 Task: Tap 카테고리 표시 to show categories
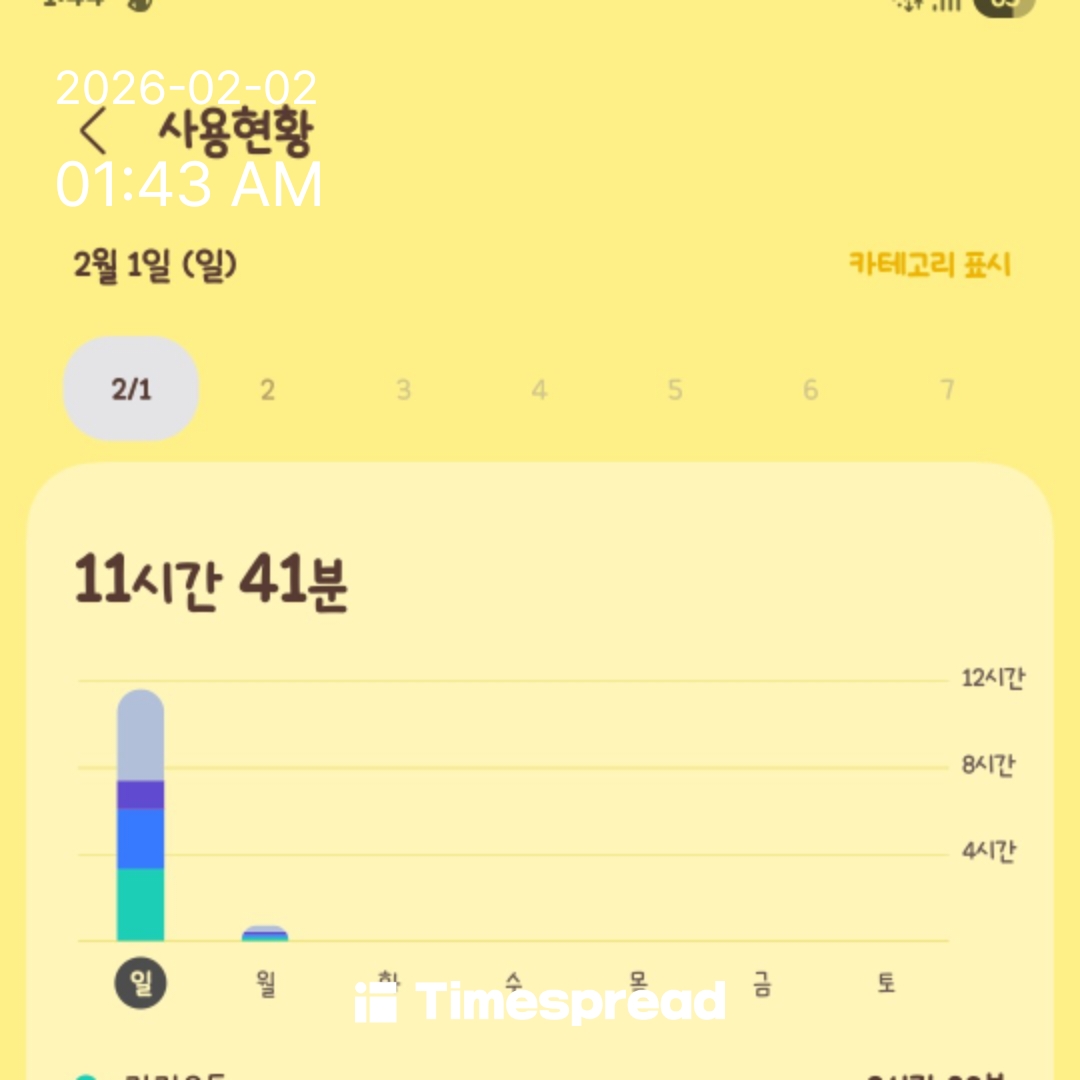tap(929, 265)
